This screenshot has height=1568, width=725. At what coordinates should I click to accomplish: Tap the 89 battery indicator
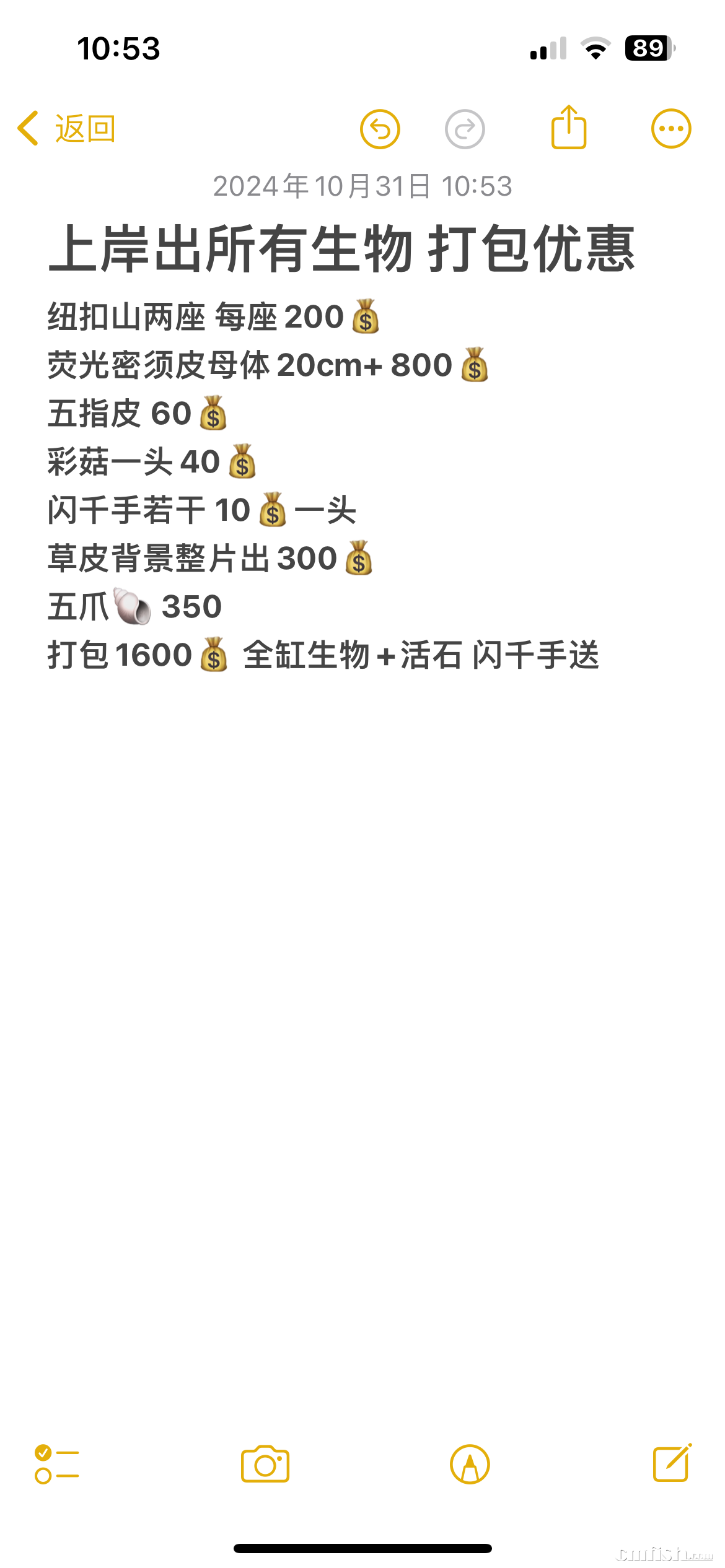(x=649, y=48)
